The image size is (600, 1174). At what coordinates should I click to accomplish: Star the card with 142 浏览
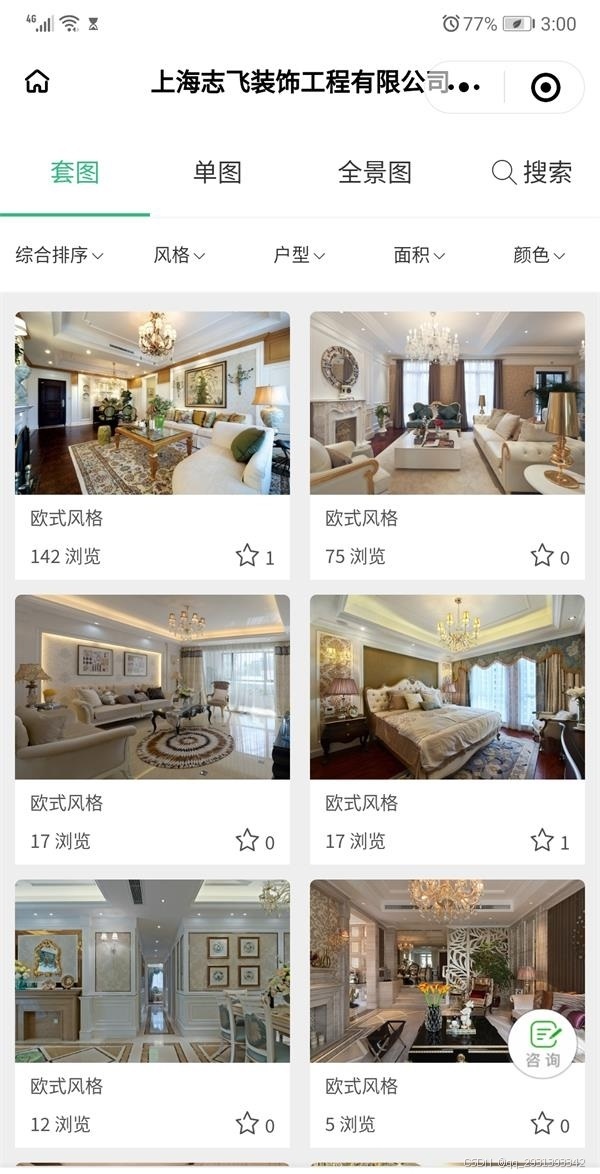(247, 555)
